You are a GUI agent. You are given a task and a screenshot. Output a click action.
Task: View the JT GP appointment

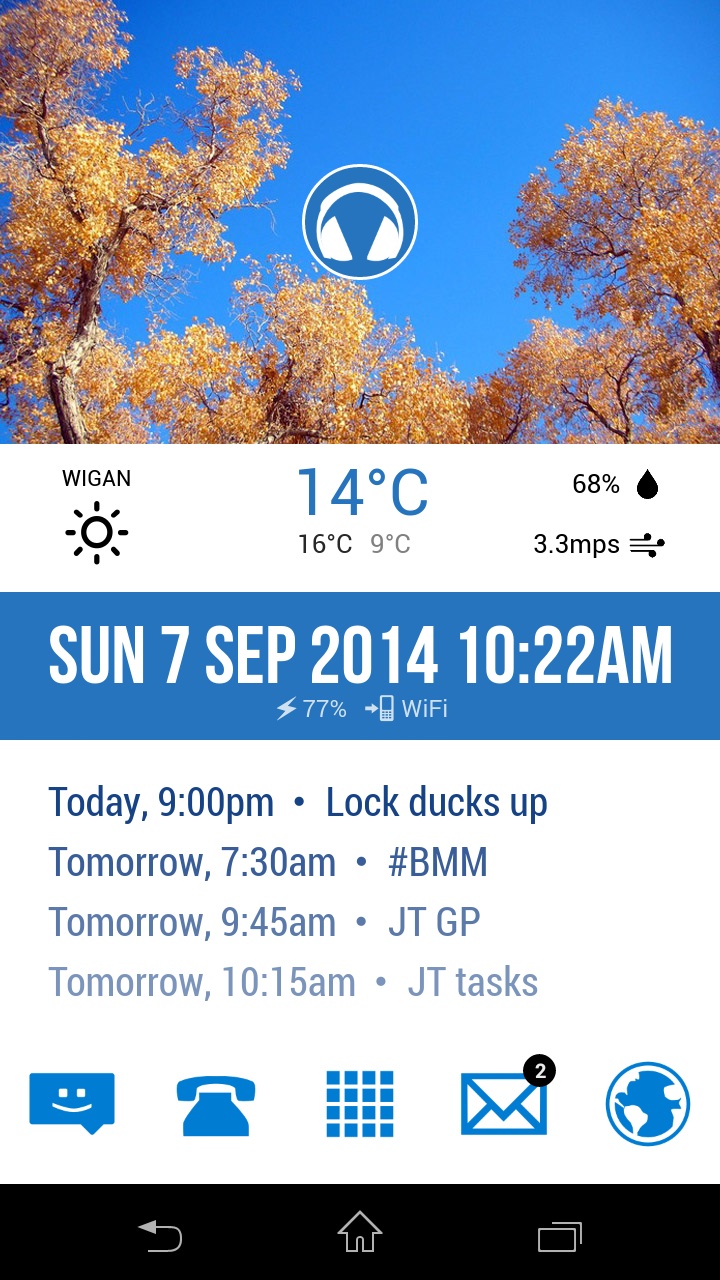pos(264,922)
